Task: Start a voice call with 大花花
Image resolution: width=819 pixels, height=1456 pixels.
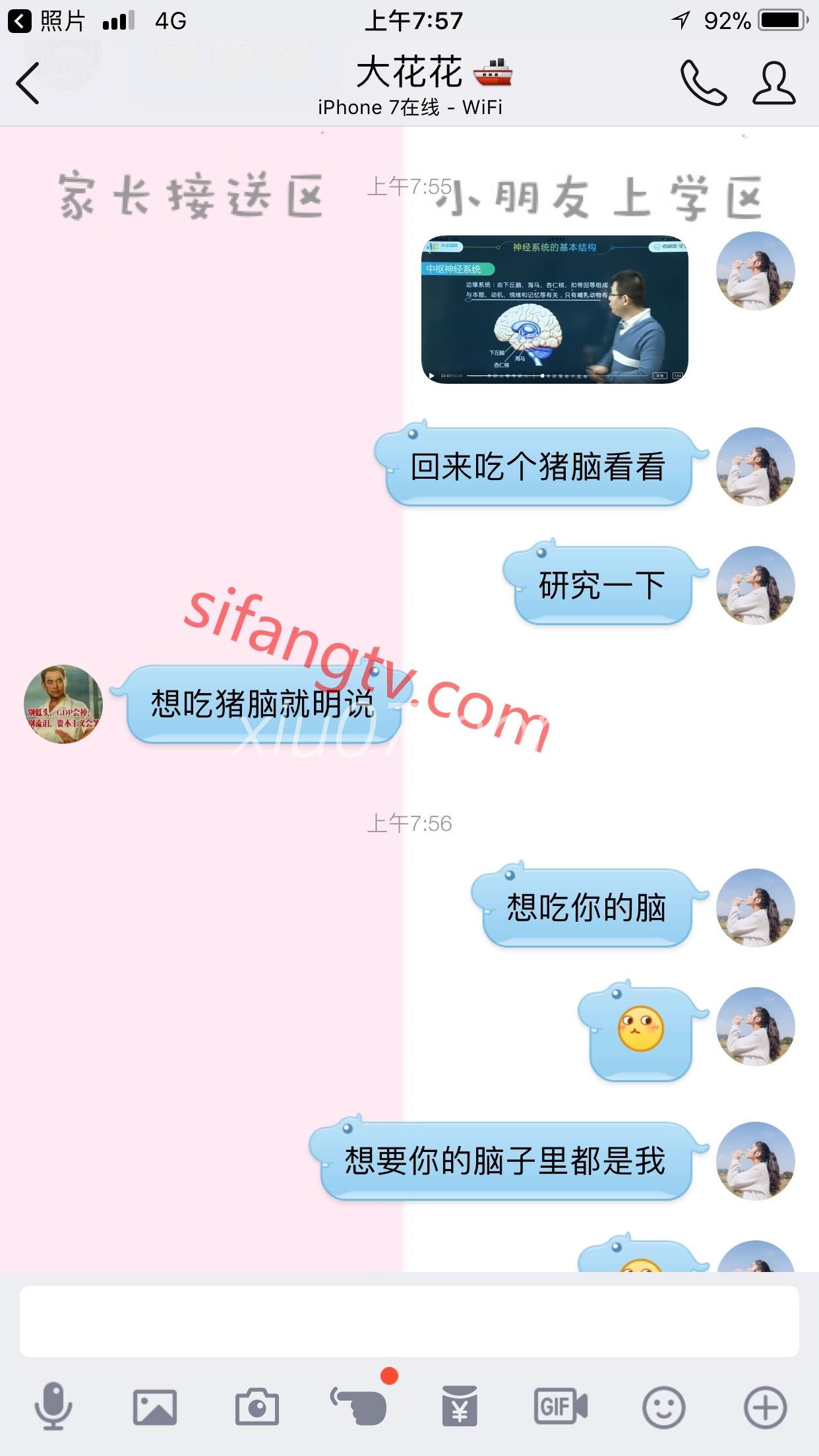Action: point(703,83)
